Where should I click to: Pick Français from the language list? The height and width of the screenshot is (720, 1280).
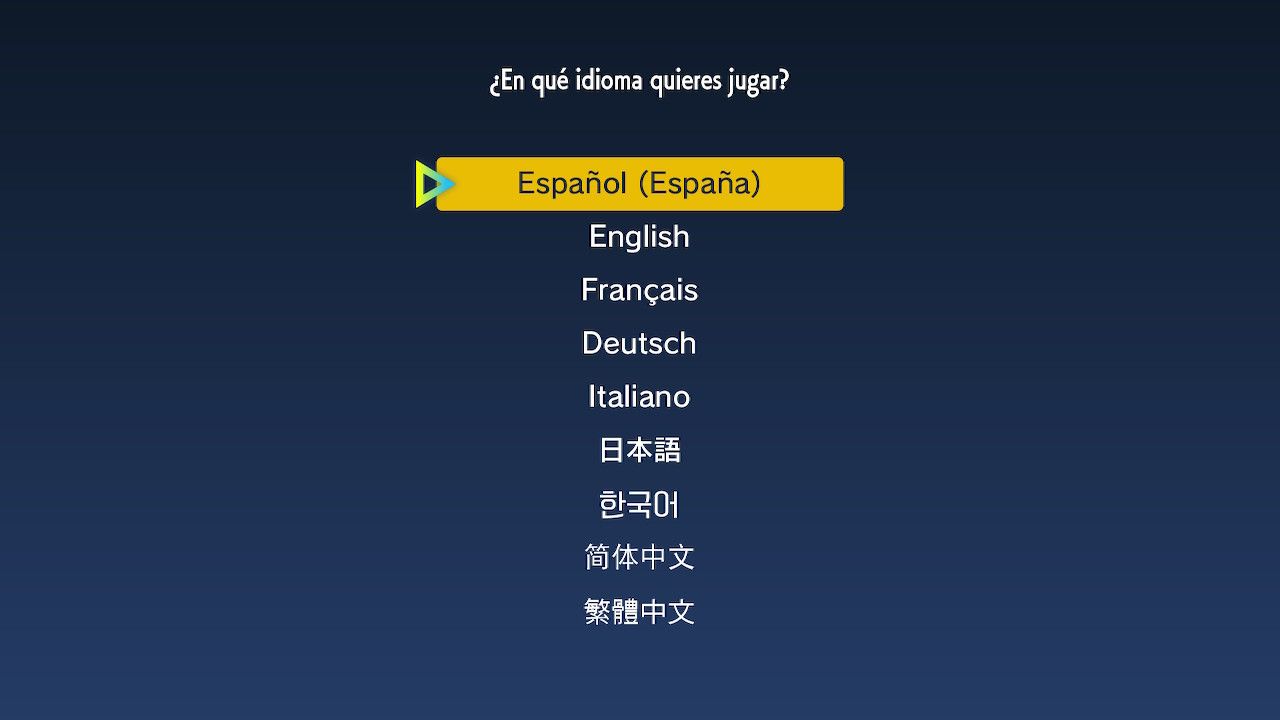tap(639, 290)
